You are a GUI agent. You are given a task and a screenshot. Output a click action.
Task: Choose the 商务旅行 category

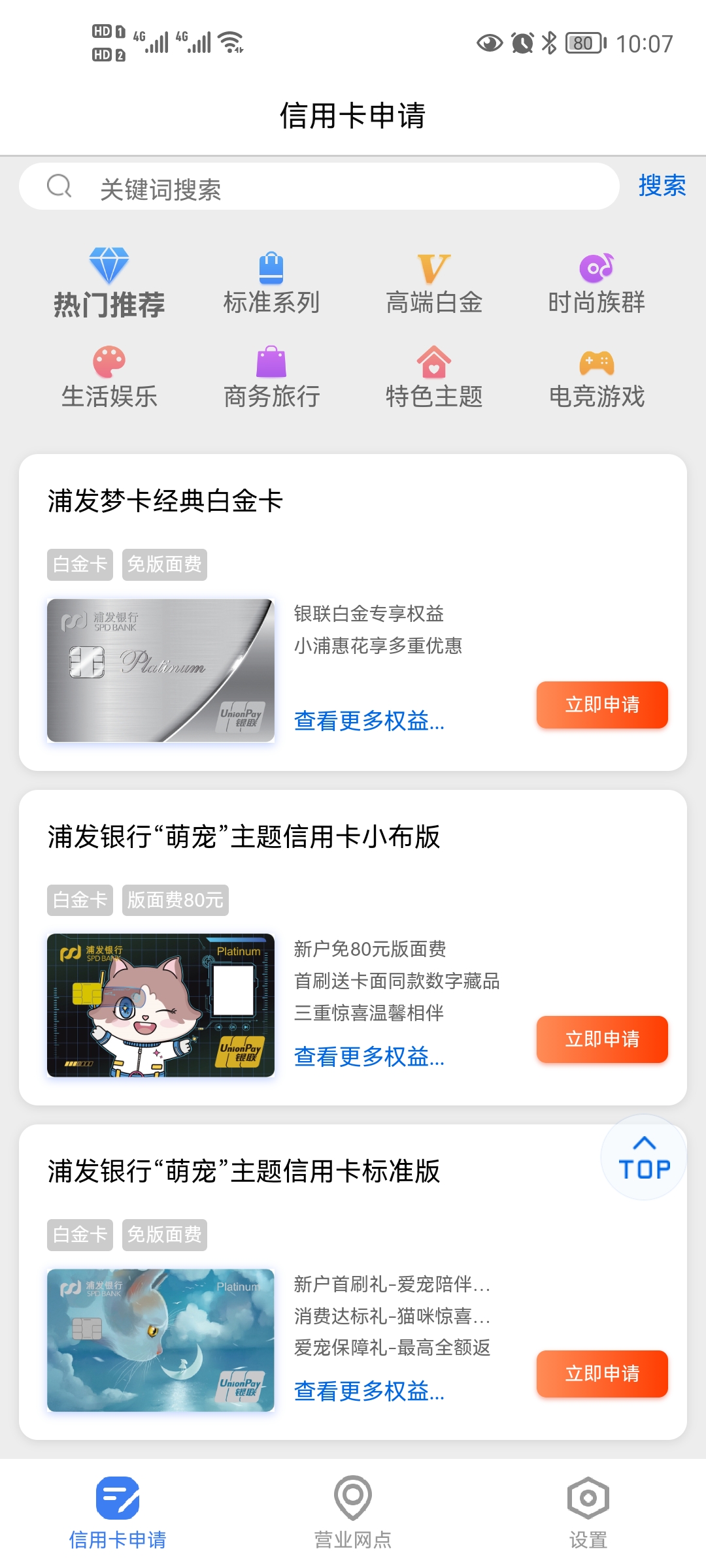(x=271, y=378)
